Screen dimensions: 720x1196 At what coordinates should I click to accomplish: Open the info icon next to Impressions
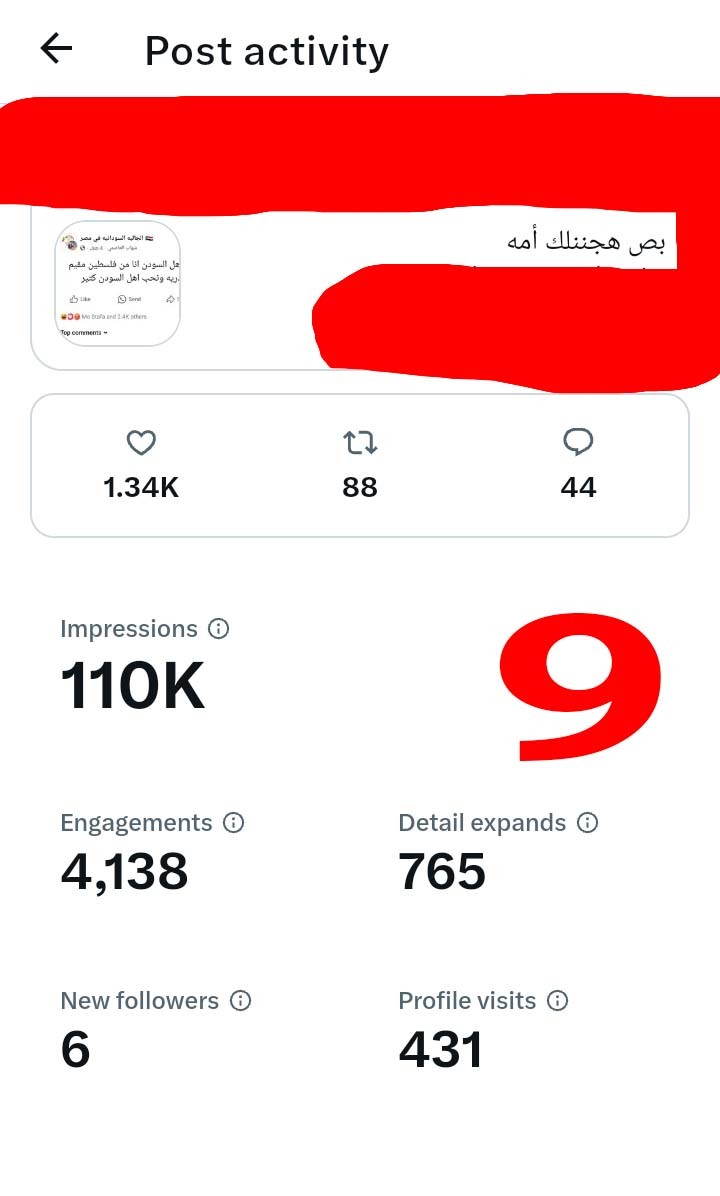coord(218,629)
